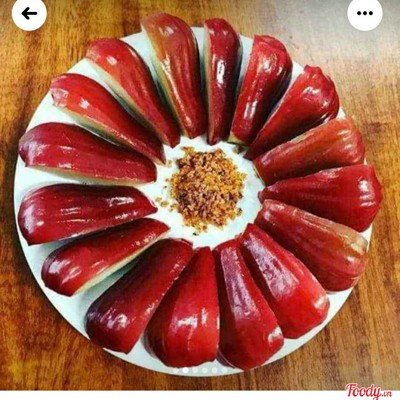This screenshot has width=400, height=400.
Task: Go back using the arrow button
Action: 29,14
